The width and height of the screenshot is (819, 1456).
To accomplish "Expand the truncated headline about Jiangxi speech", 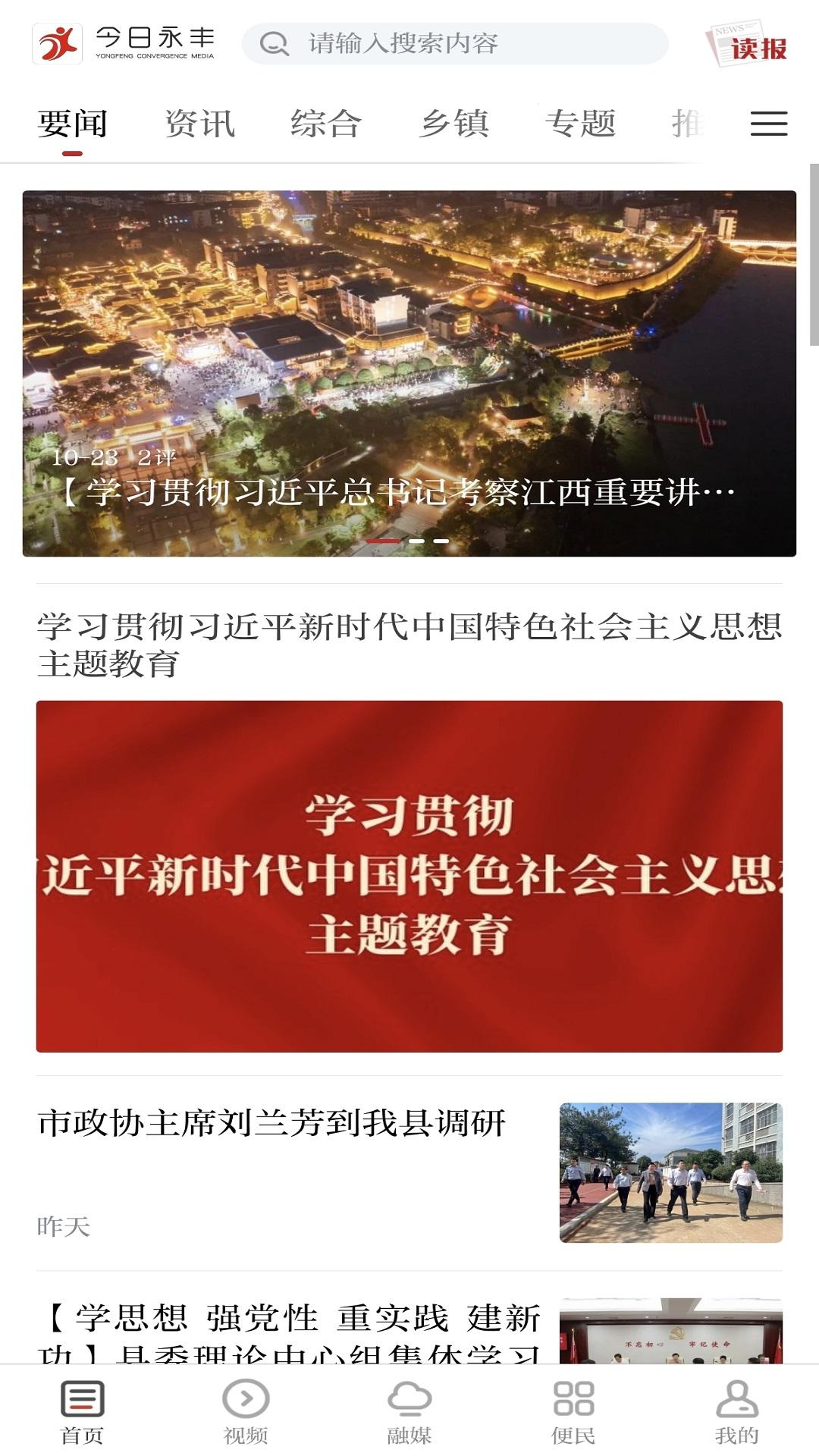I will click(388, 491).
